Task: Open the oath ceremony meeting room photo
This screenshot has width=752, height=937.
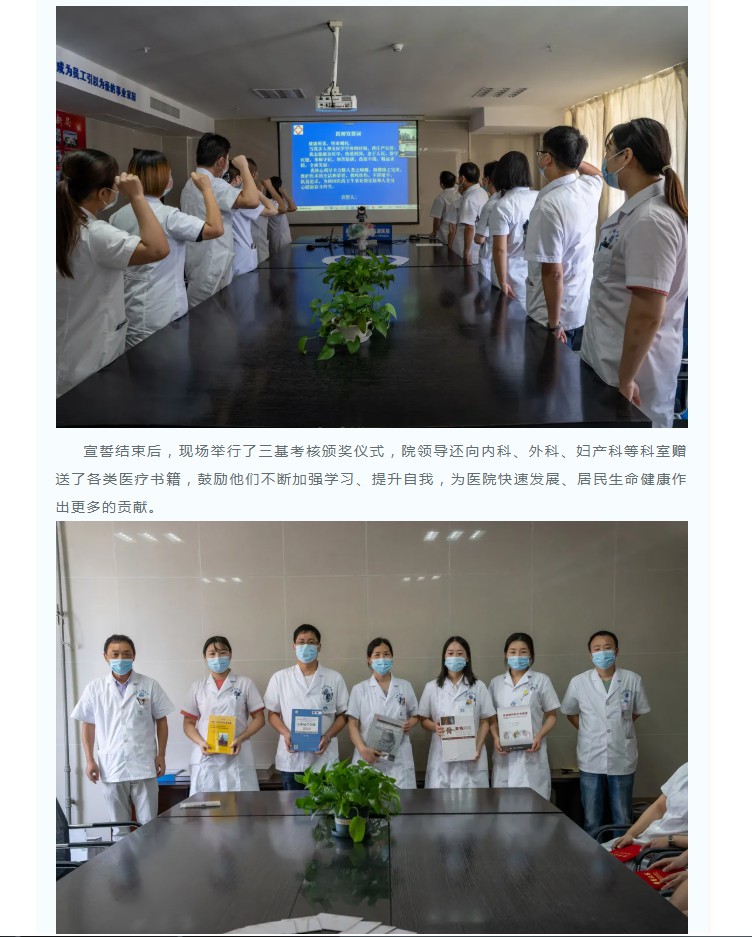Action: [371, 217]
